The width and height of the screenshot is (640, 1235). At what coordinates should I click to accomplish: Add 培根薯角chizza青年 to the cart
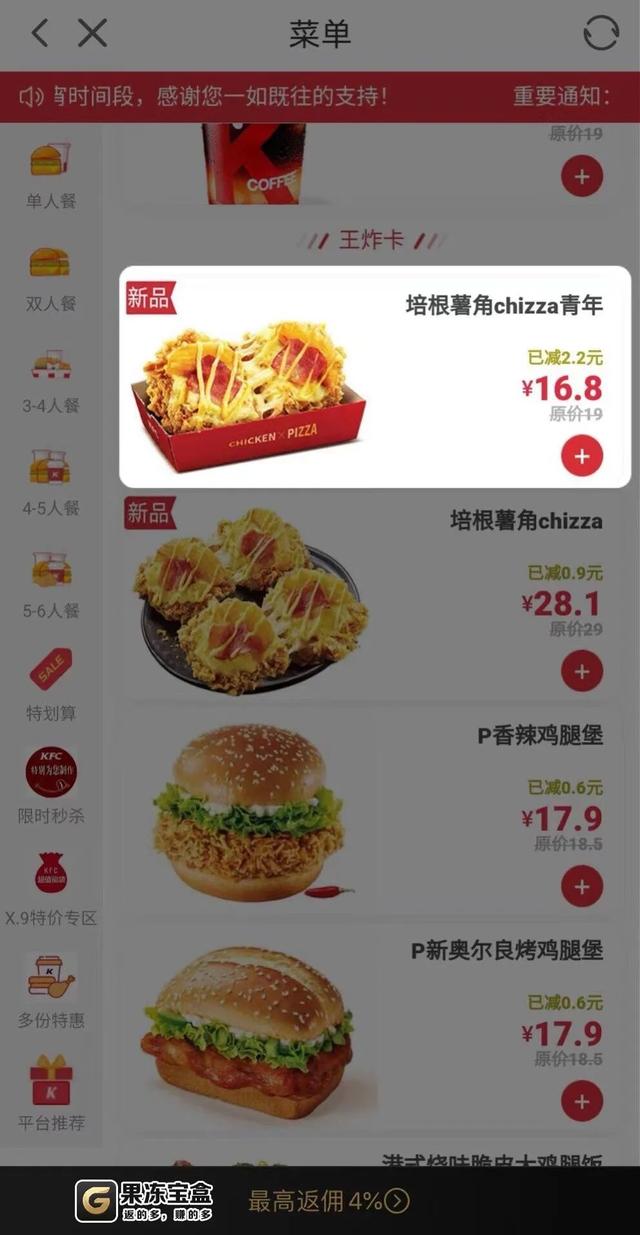[582, 456]
